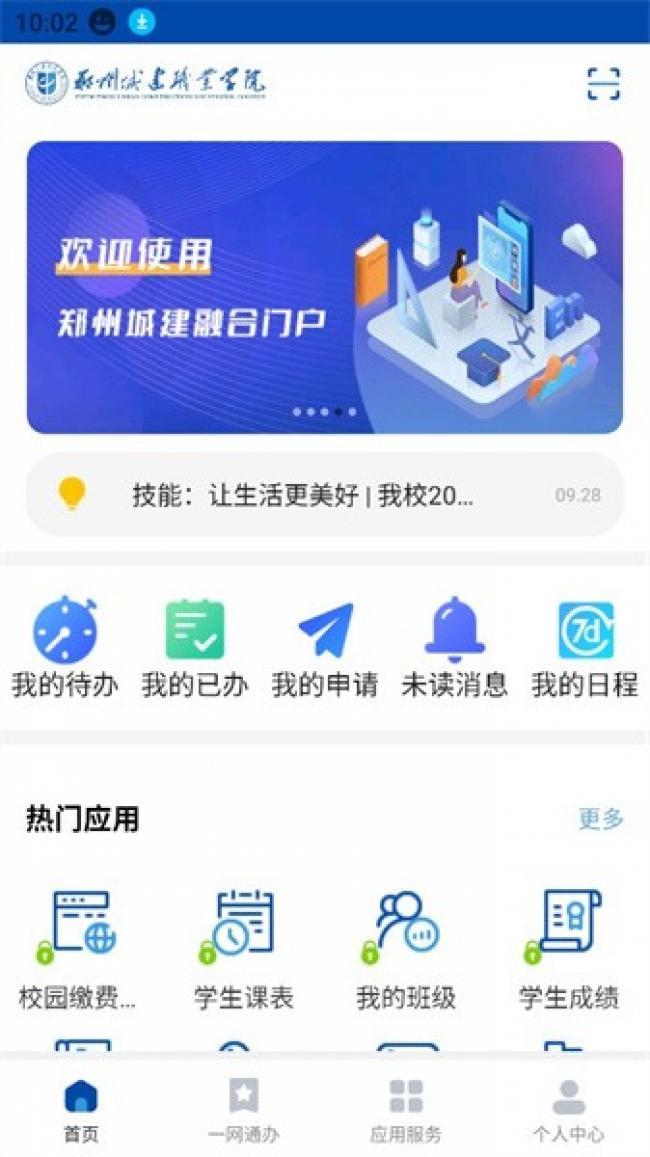The image size is (650, 1157).
Task: Open the welcome banner 欢迎使用
Action: coord(324,287)
